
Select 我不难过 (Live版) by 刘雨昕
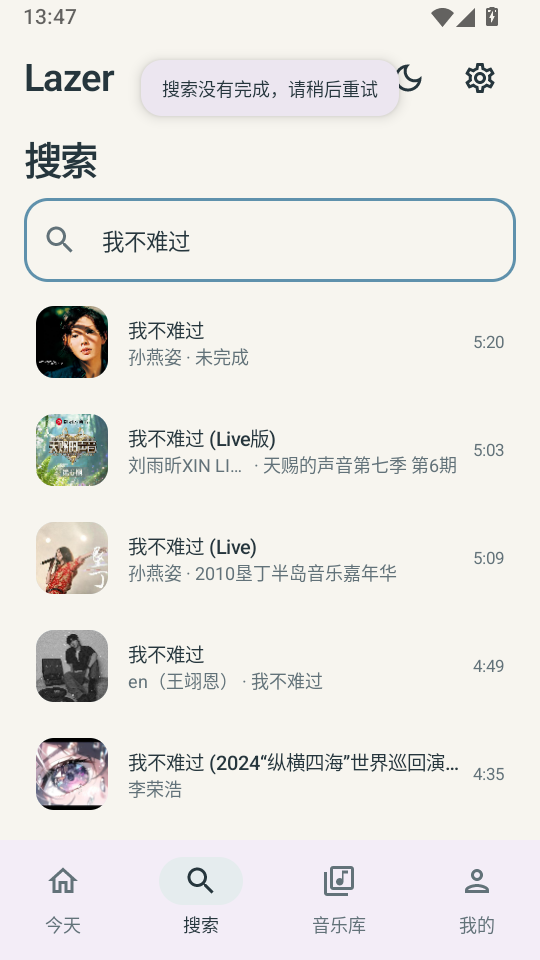(270, 450)
